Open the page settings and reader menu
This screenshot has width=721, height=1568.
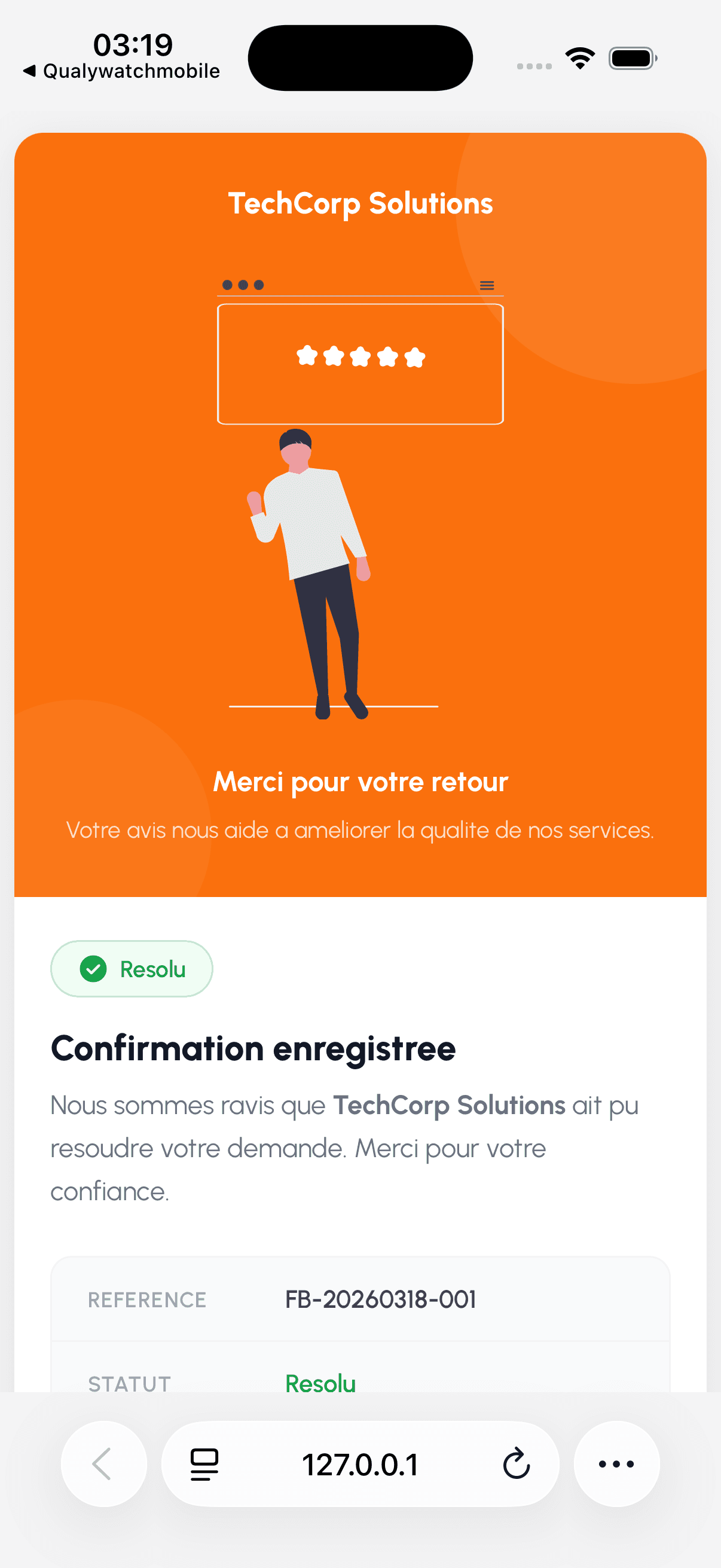(204, 1464)
